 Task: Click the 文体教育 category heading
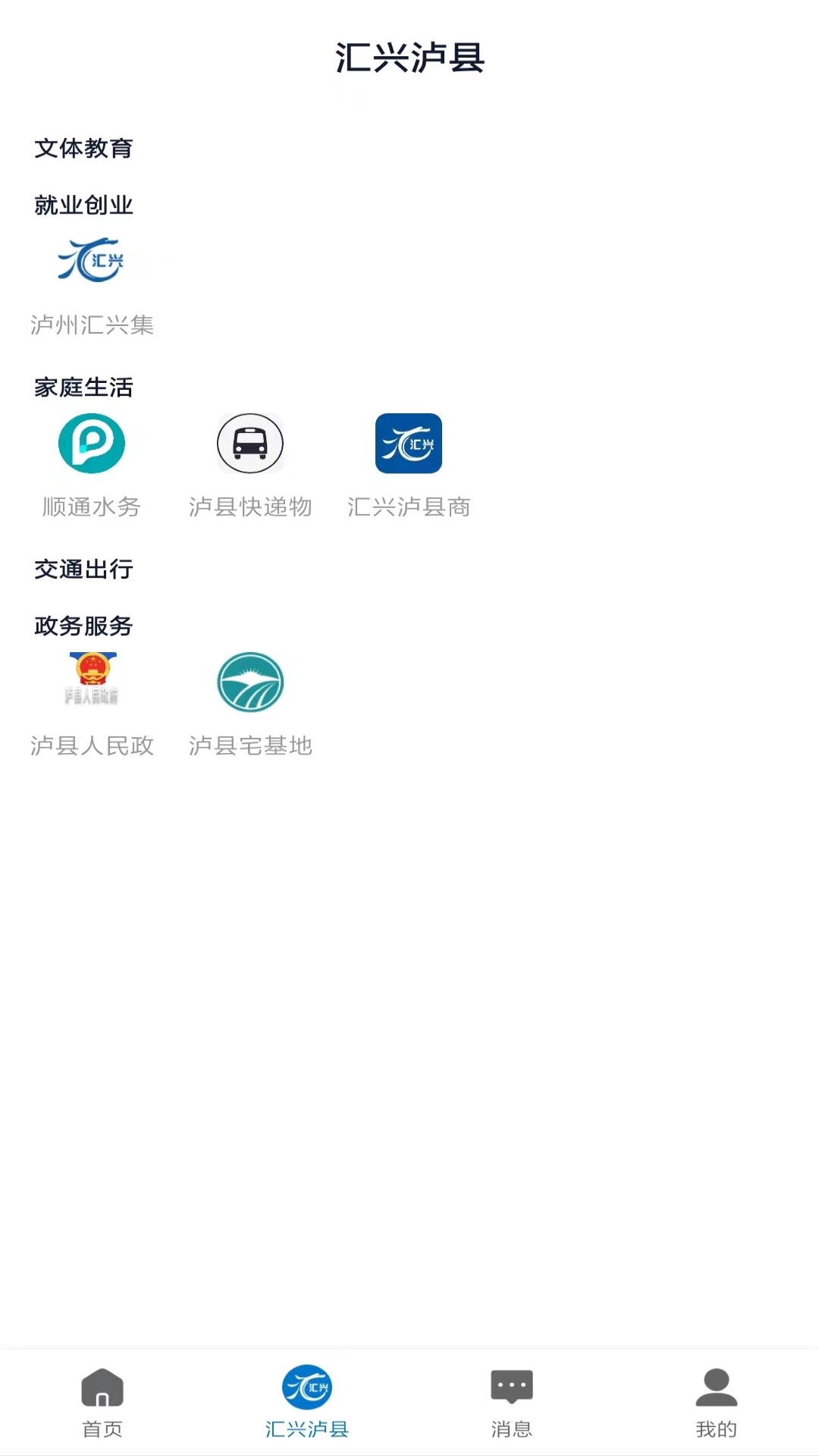pos(83,149)
